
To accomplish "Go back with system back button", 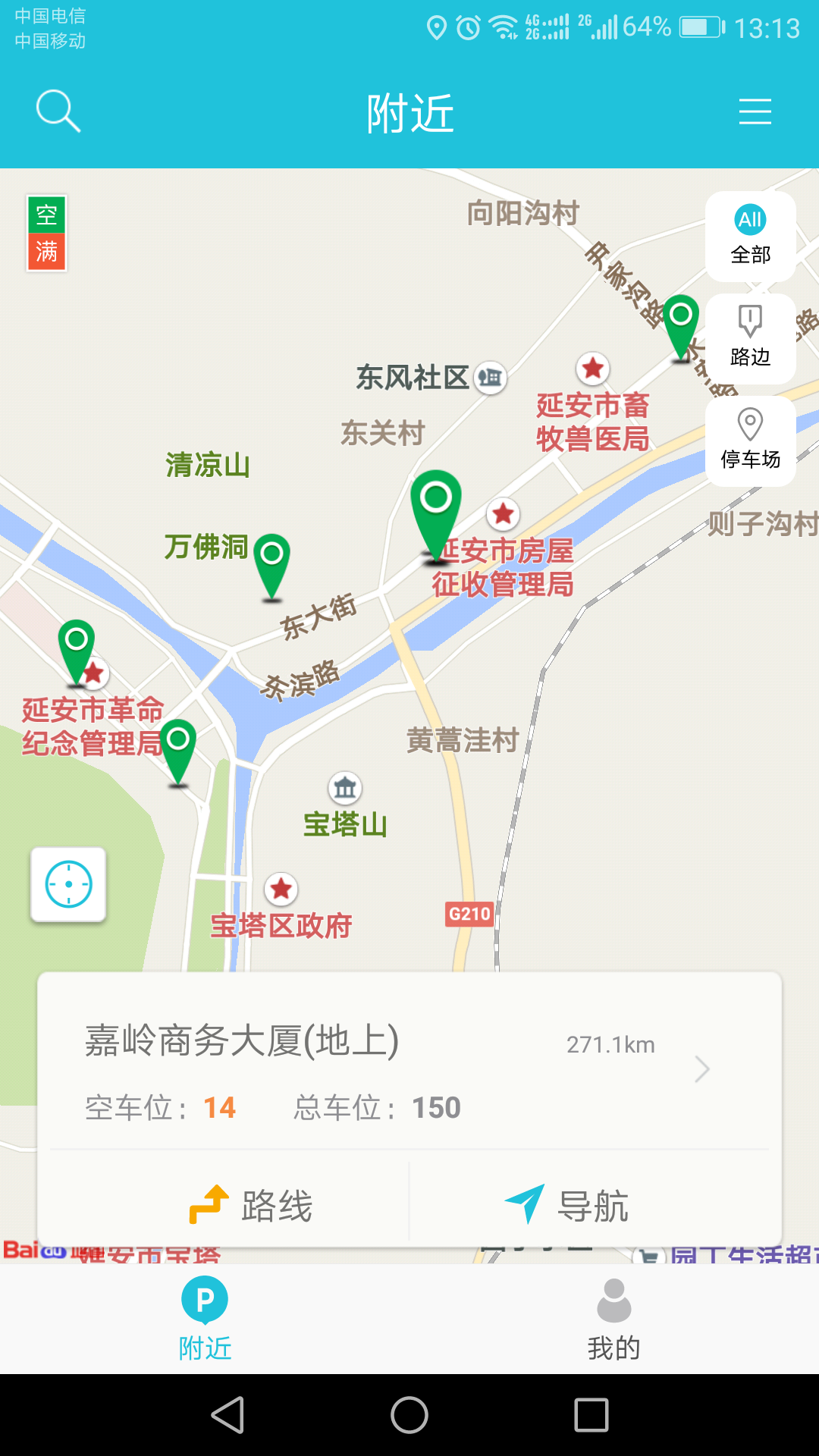I will click(227, 1415).
